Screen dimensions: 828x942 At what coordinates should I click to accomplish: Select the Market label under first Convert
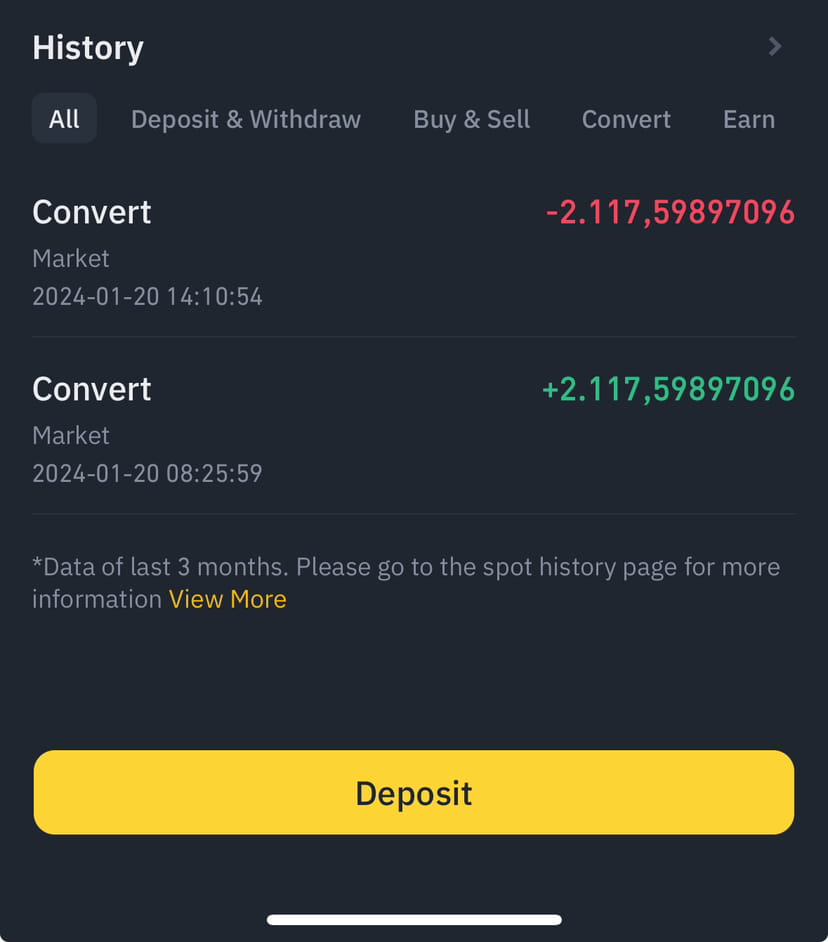coord(70,258)
